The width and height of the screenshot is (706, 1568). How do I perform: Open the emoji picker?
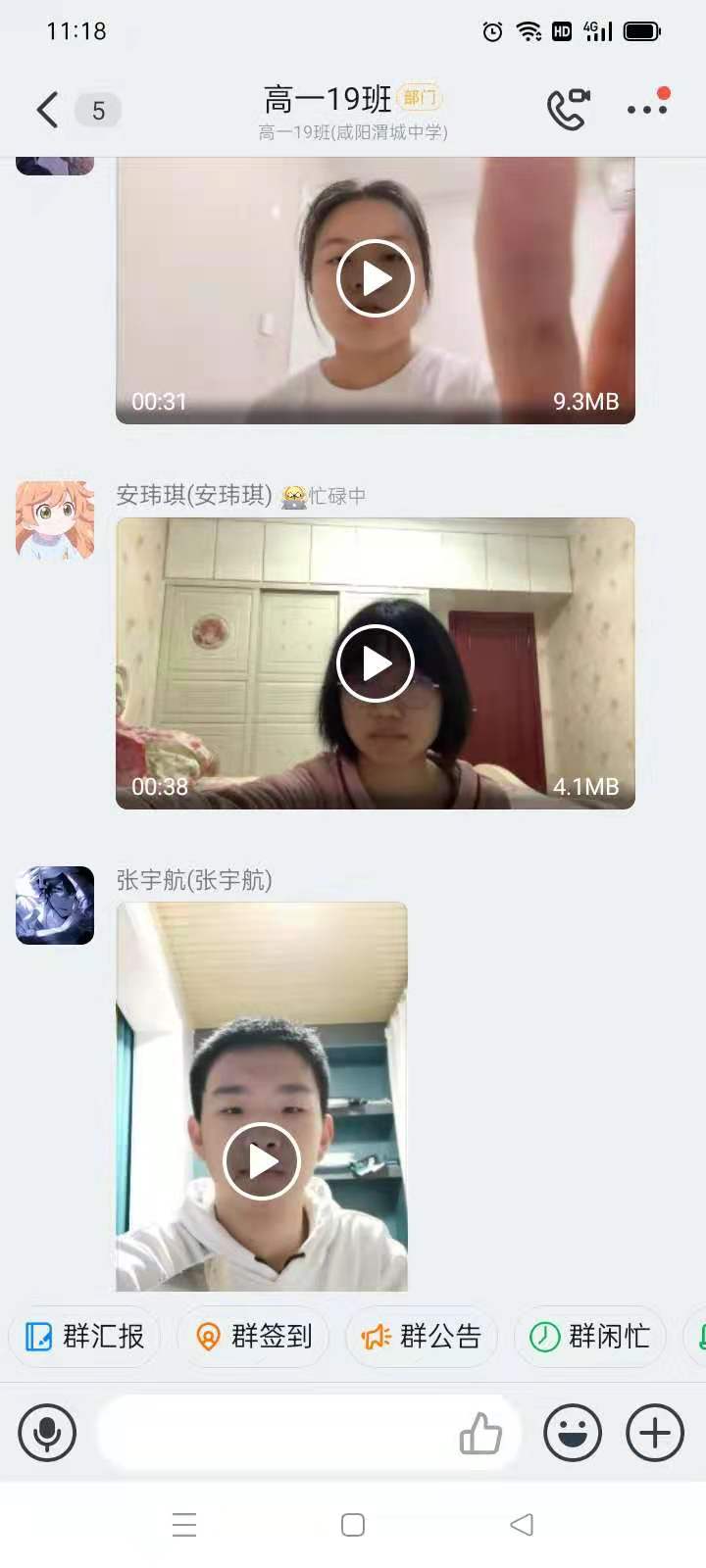coord(573,1433)
